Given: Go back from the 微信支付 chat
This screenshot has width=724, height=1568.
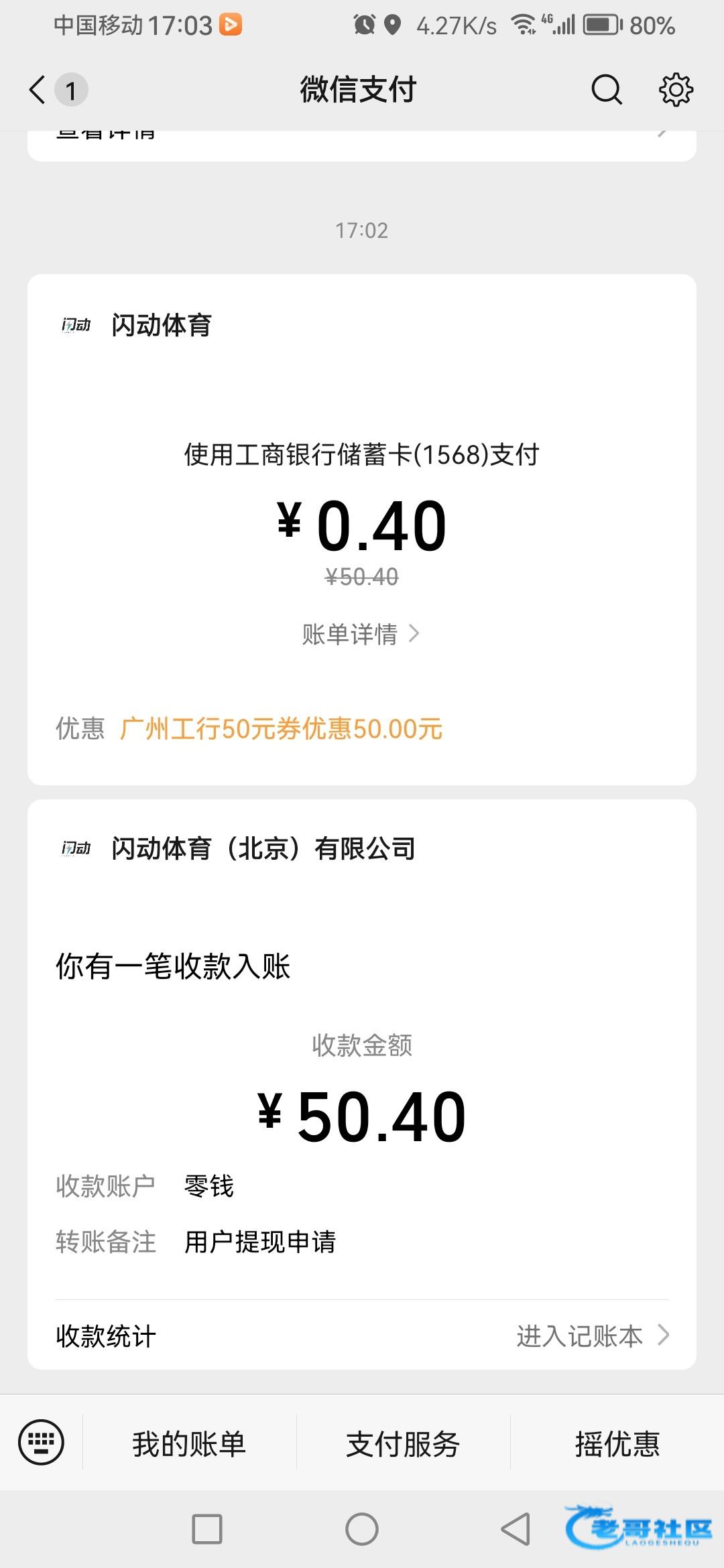Looking at the screenshot, I should click(38, 90).
